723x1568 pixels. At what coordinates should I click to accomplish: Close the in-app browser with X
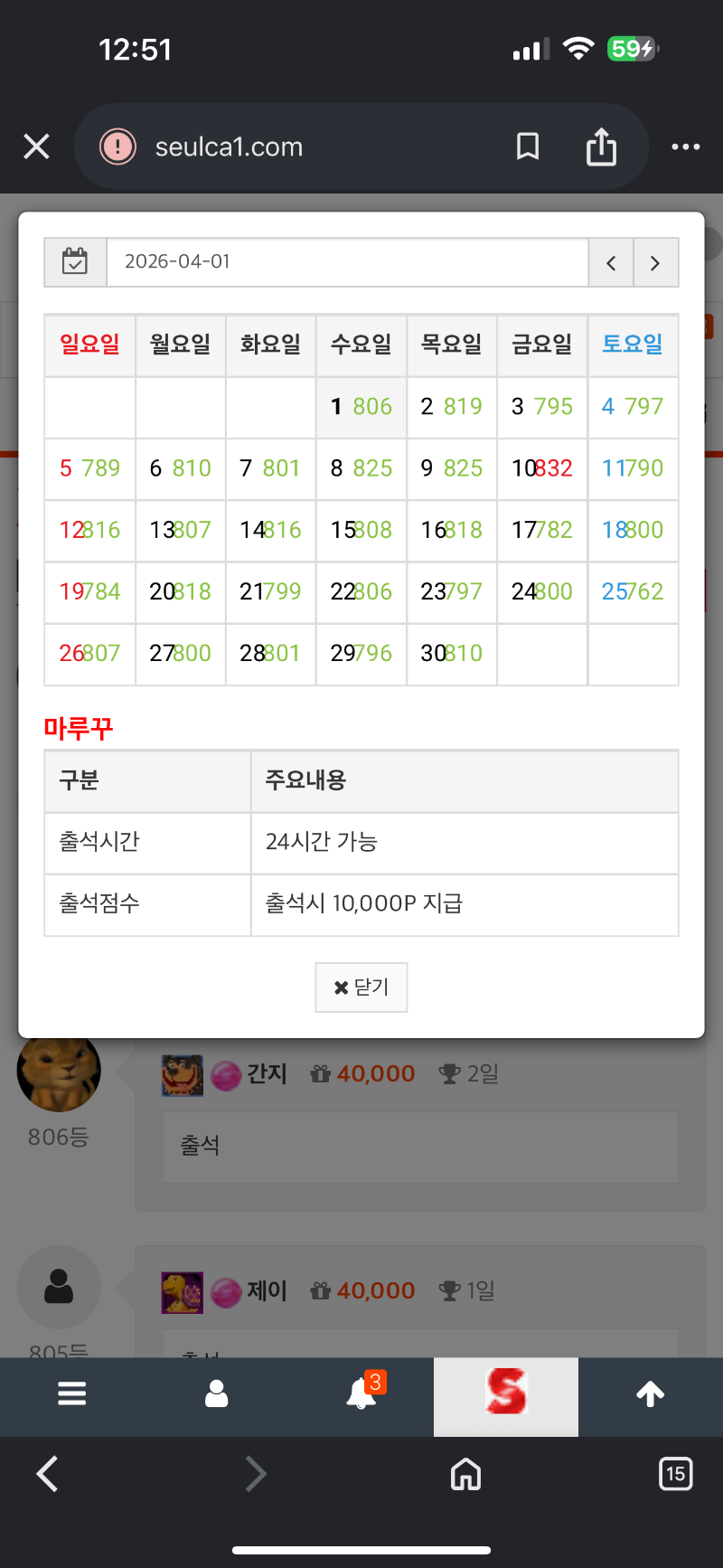pyautogui.click(x=36, y=146)
